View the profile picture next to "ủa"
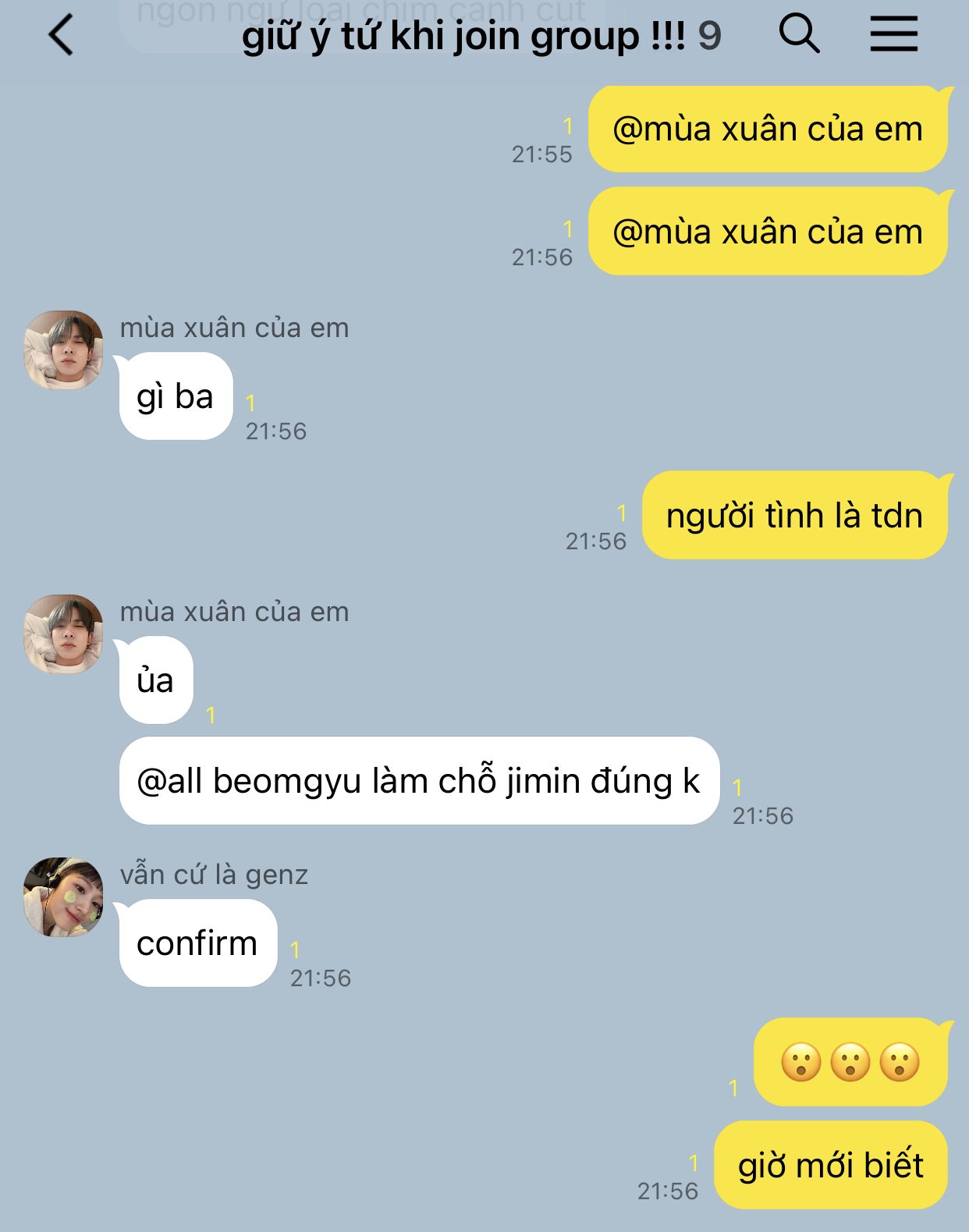 tap(63, 634)
